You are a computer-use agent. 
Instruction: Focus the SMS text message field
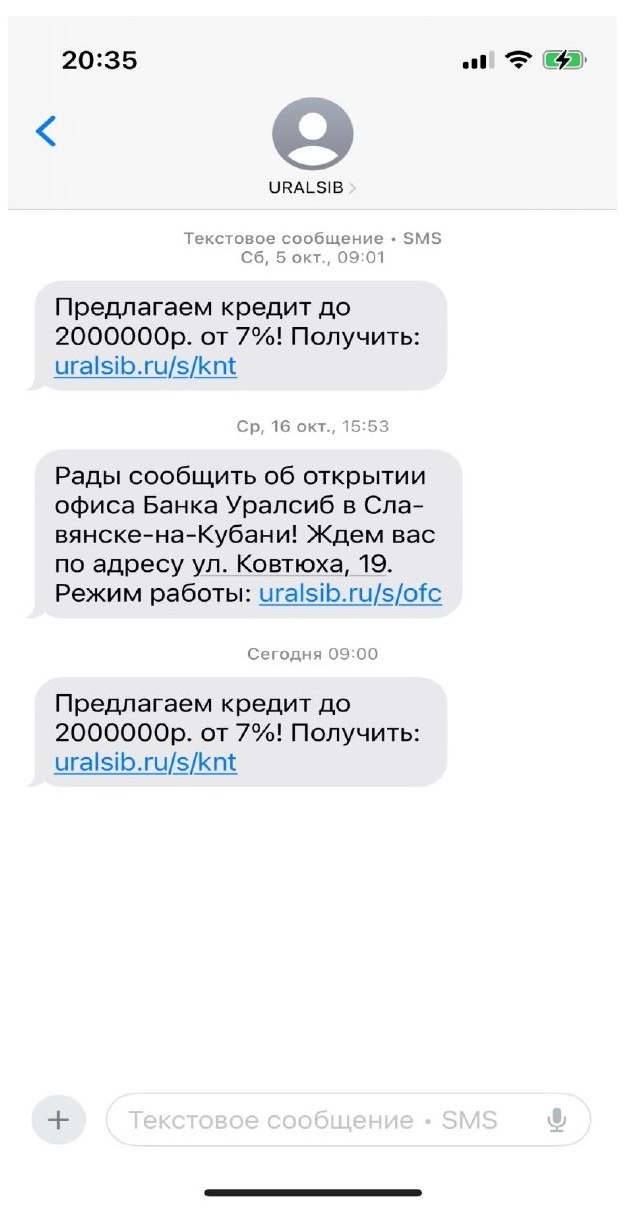click(320, 1120)
